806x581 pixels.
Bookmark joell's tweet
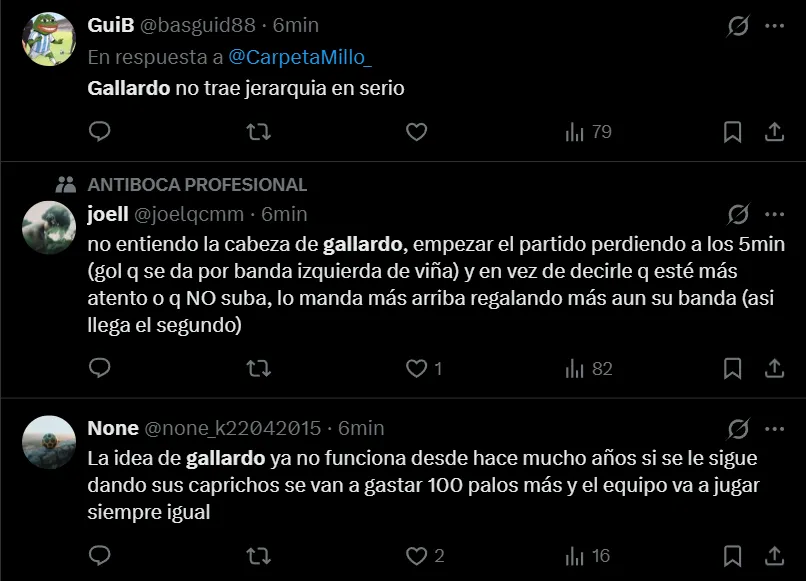[732, 369]
